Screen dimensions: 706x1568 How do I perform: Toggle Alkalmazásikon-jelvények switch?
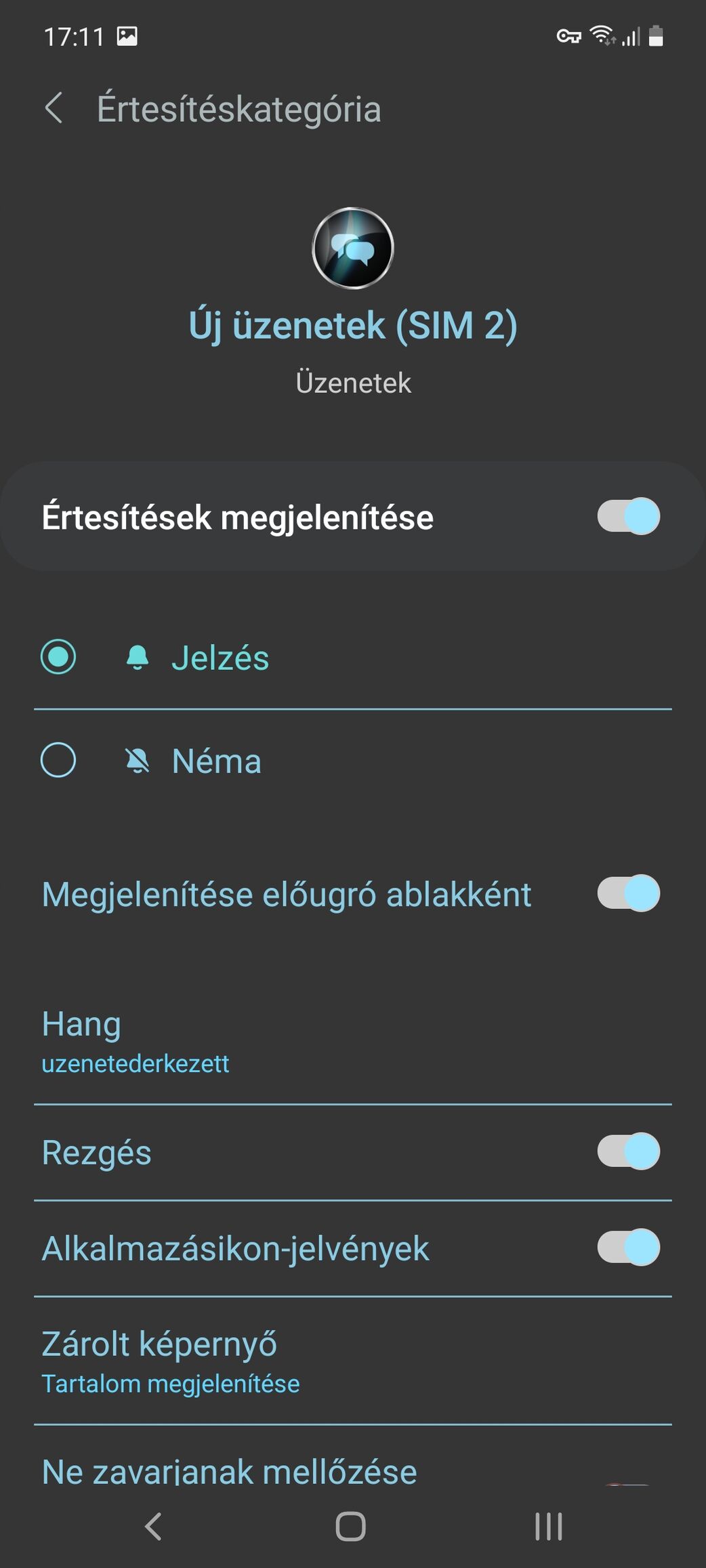(x=628, y=1248)
